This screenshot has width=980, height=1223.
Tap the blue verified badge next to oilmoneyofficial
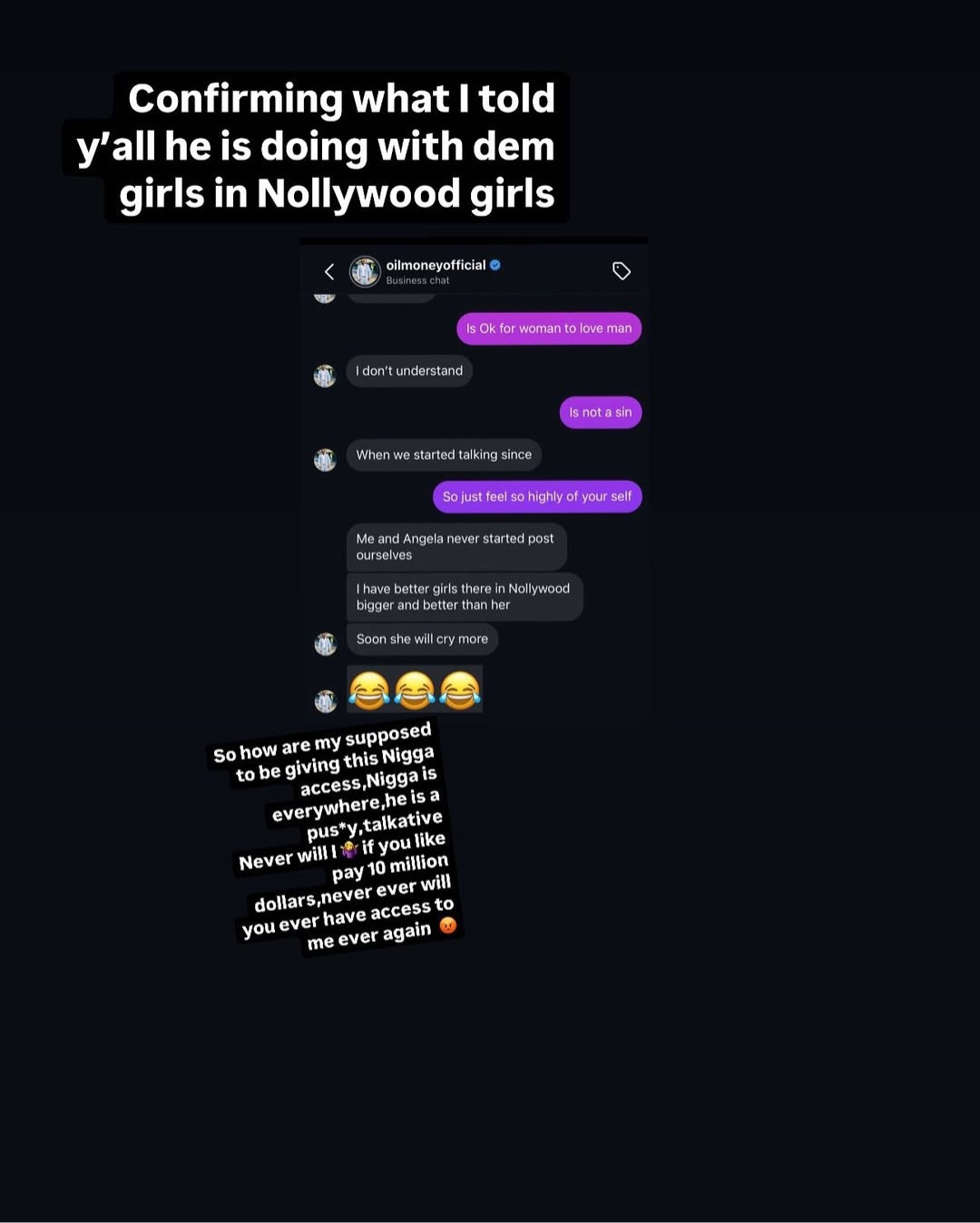(x=495, y=266)
